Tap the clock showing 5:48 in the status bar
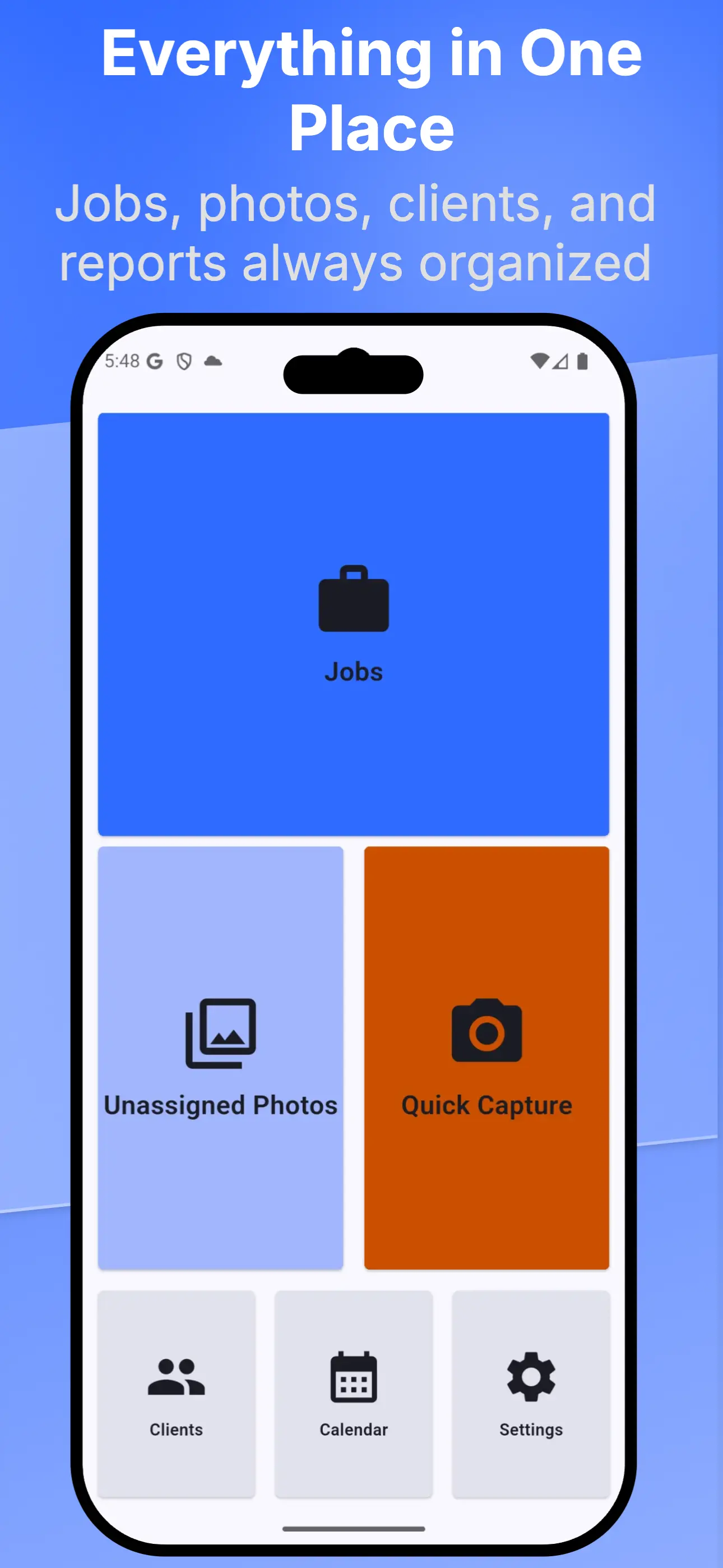 click(122, 361)
